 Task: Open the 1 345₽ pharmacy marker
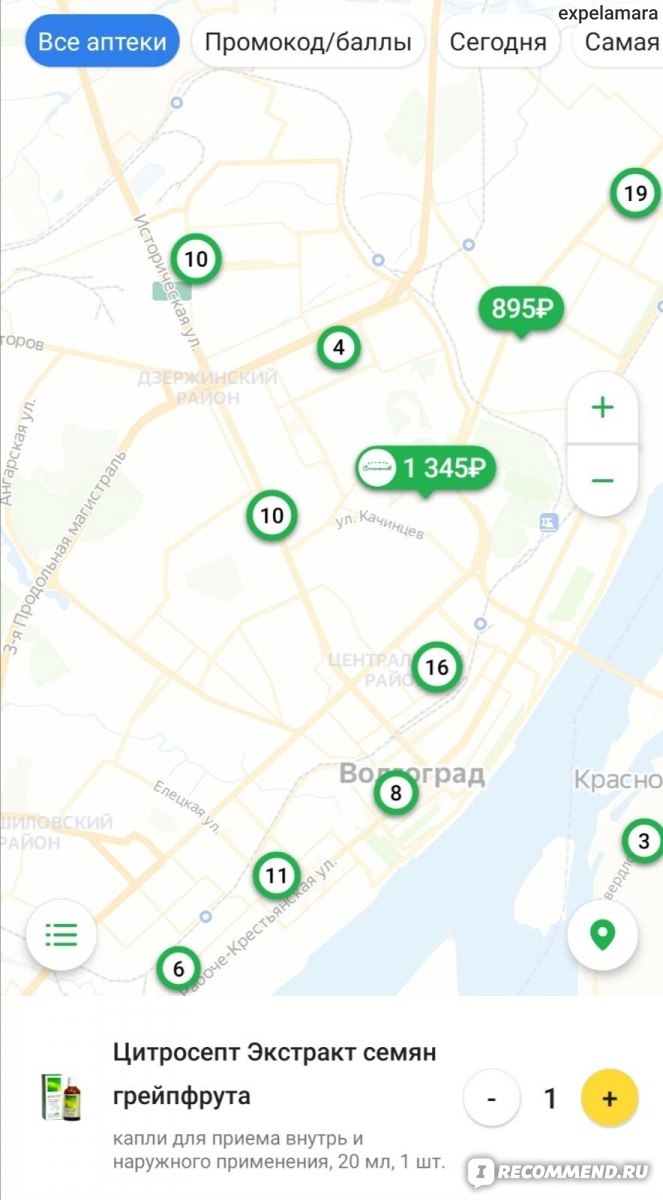tap(427, 467)
